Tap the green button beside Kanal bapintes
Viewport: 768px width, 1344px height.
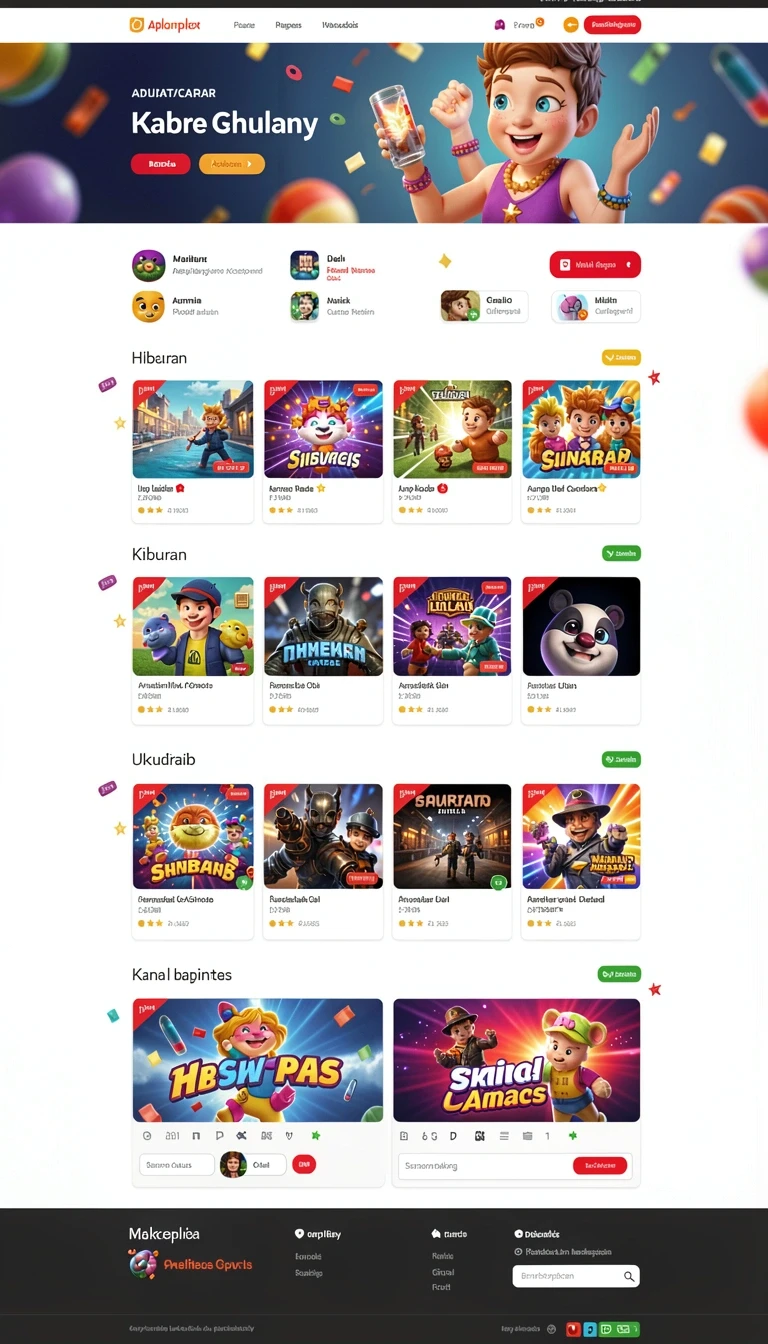click(x=619, y=974)
